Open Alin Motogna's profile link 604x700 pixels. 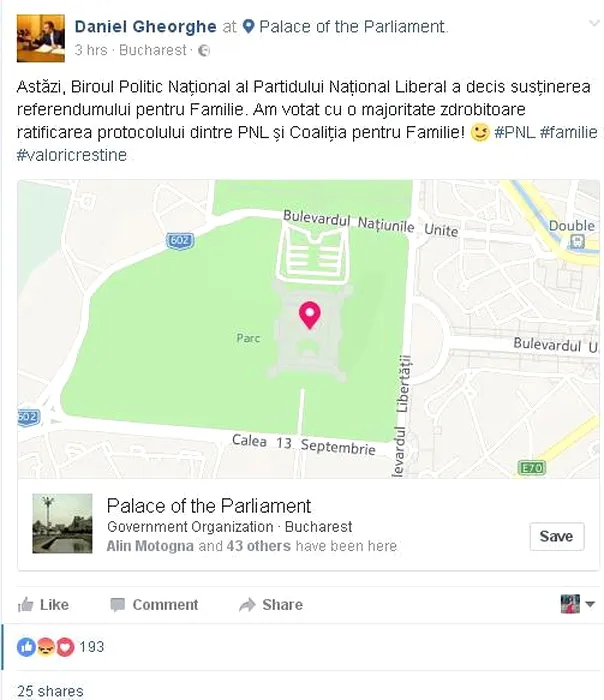[150, 546]
